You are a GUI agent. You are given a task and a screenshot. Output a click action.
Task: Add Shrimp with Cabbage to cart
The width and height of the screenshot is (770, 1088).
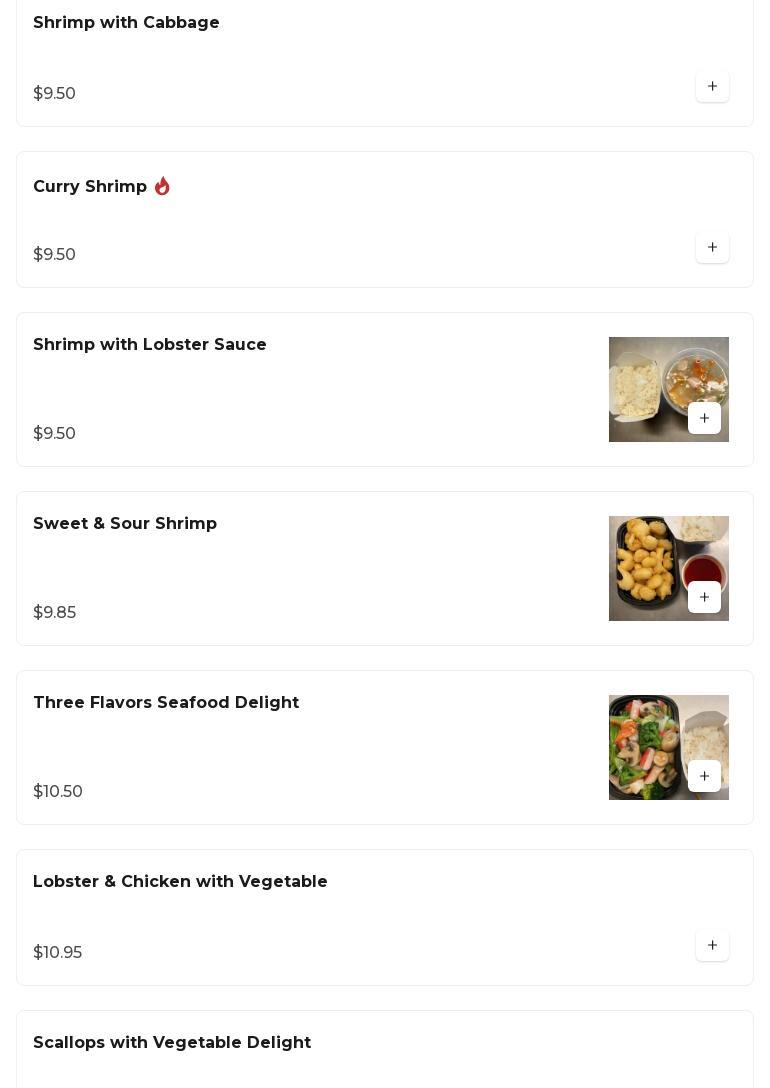(x=712, y=86)
